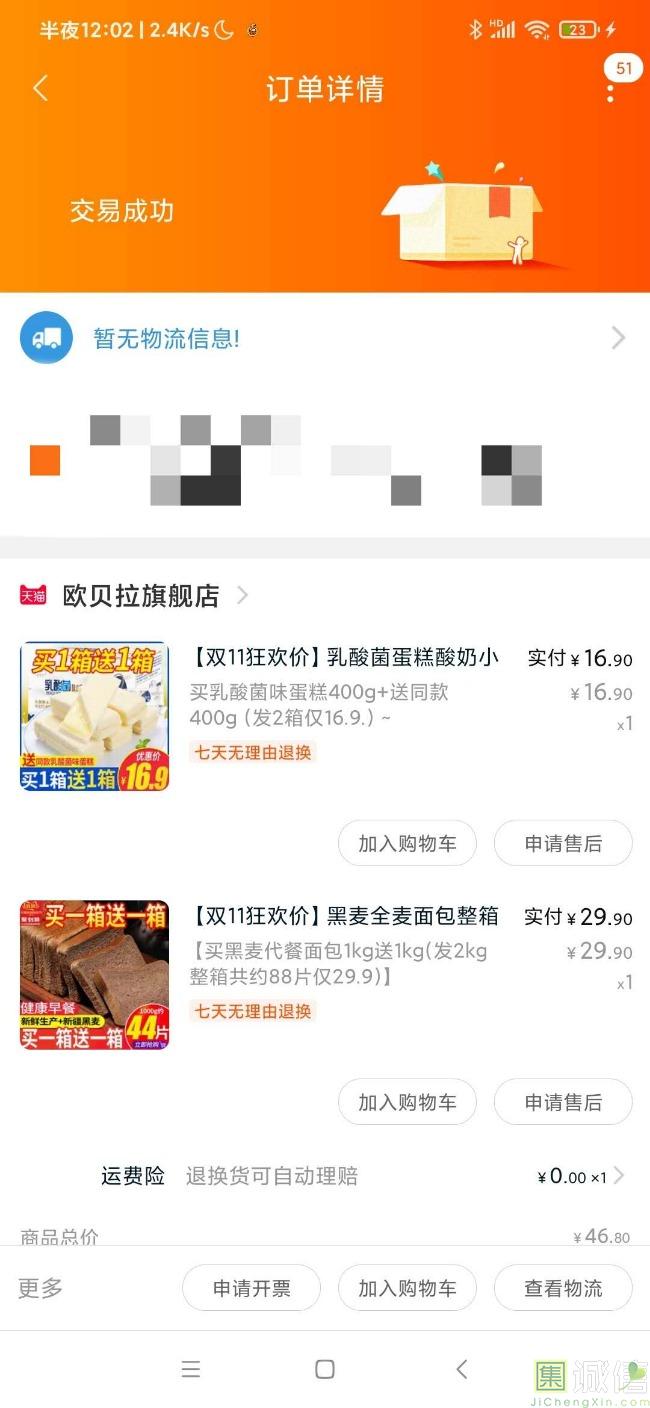Go back from the order details page
This screenshot has height=1408, width=650.
[40, 89]
